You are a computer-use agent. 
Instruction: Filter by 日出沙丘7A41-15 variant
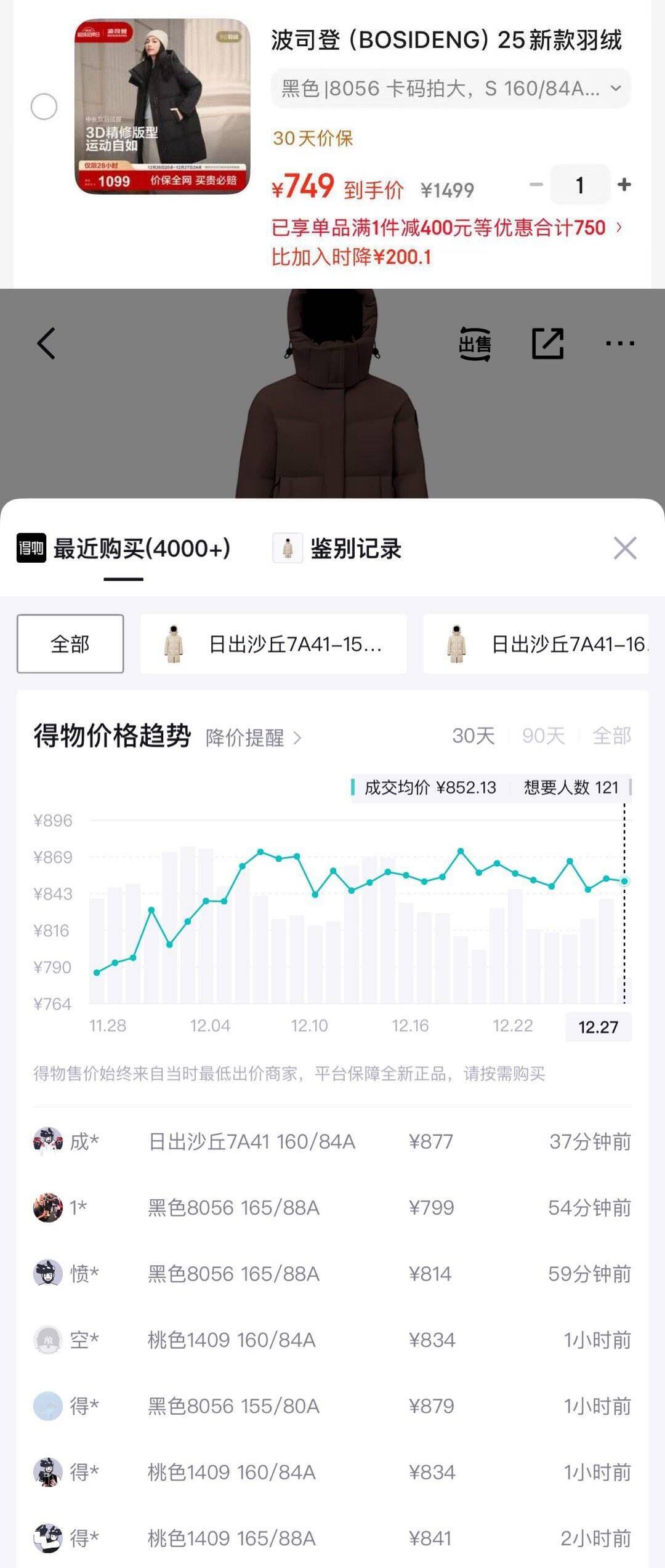click(273, 644)
